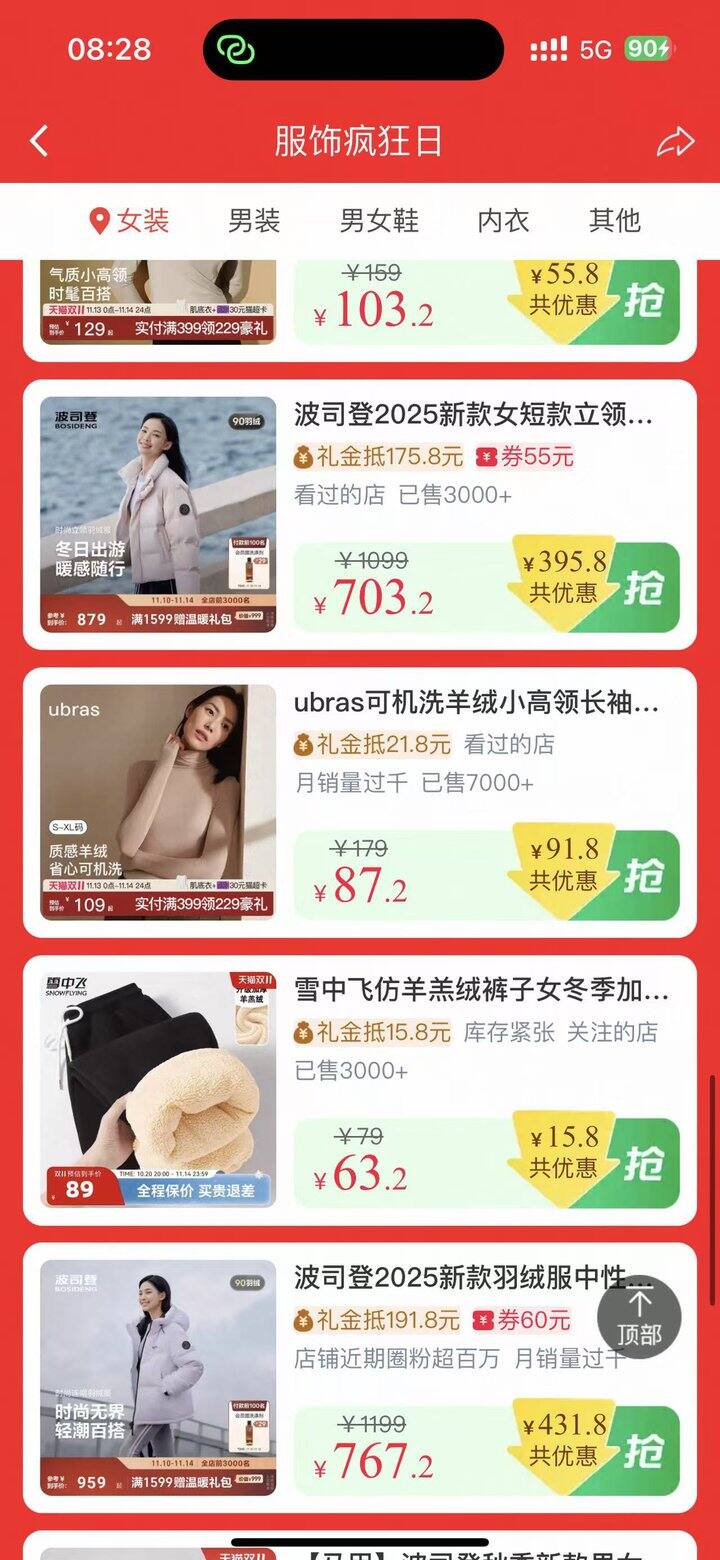Switch to the 男装 tab
Image resolution: width=720 pixels, height=1560 pixels.
coord(255,221)
